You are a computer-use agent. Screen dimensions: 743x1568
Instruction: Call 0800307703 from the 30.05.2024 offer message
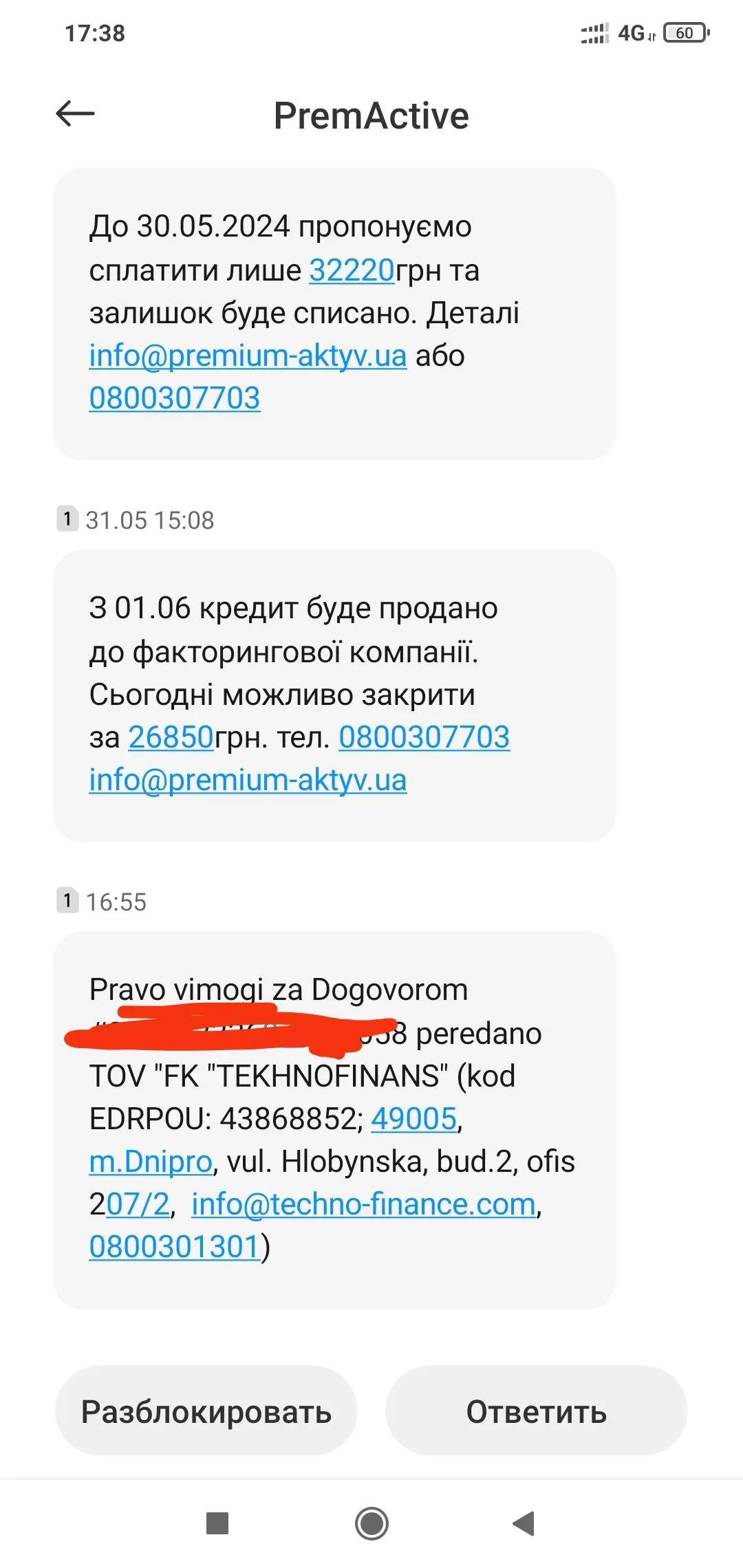pos(175,398)
